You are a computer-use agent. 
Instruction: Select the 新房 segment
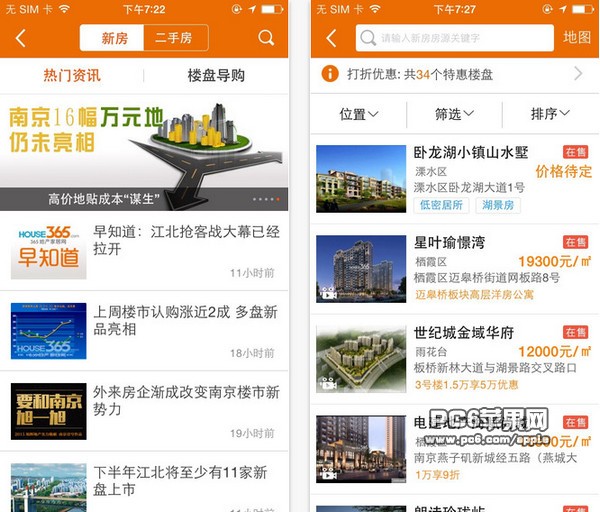[x=114, y=39]
